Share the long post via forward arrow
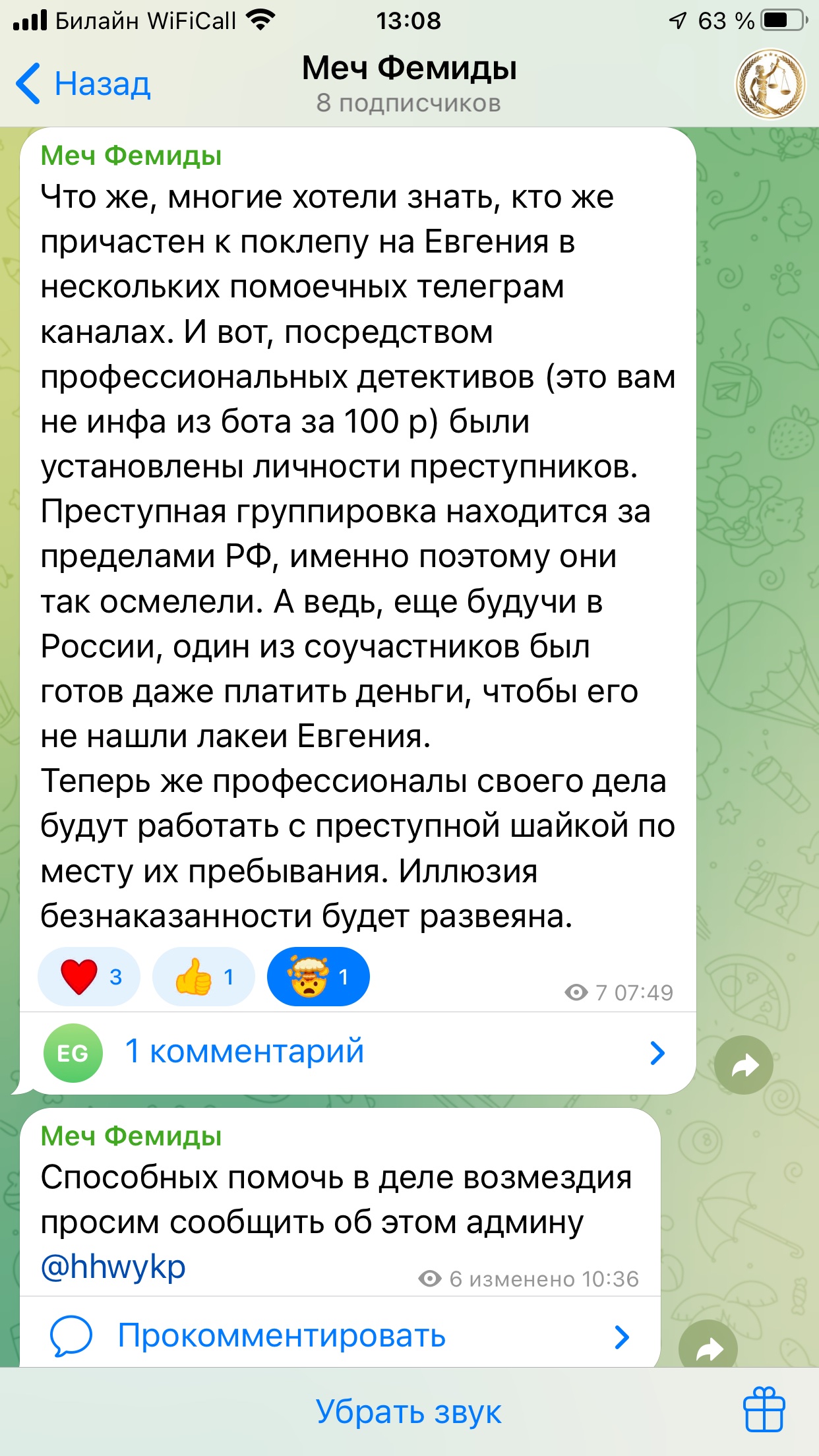The width and height of the screenshot is (819, 1456). 744,1065
